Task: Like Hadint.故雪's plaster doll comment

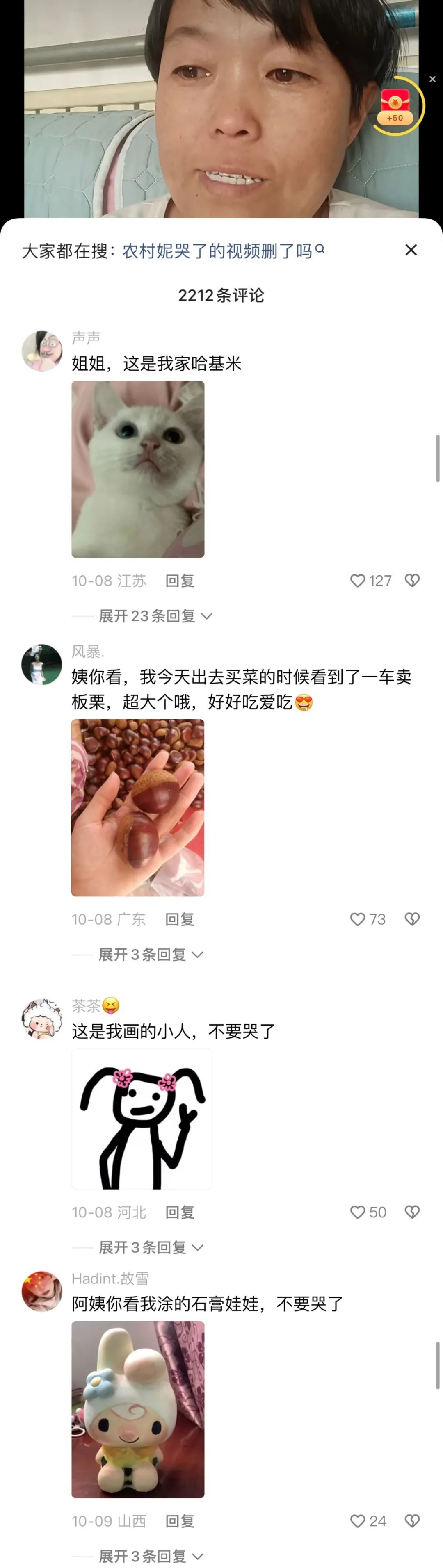Action: tap(358, 1521)
